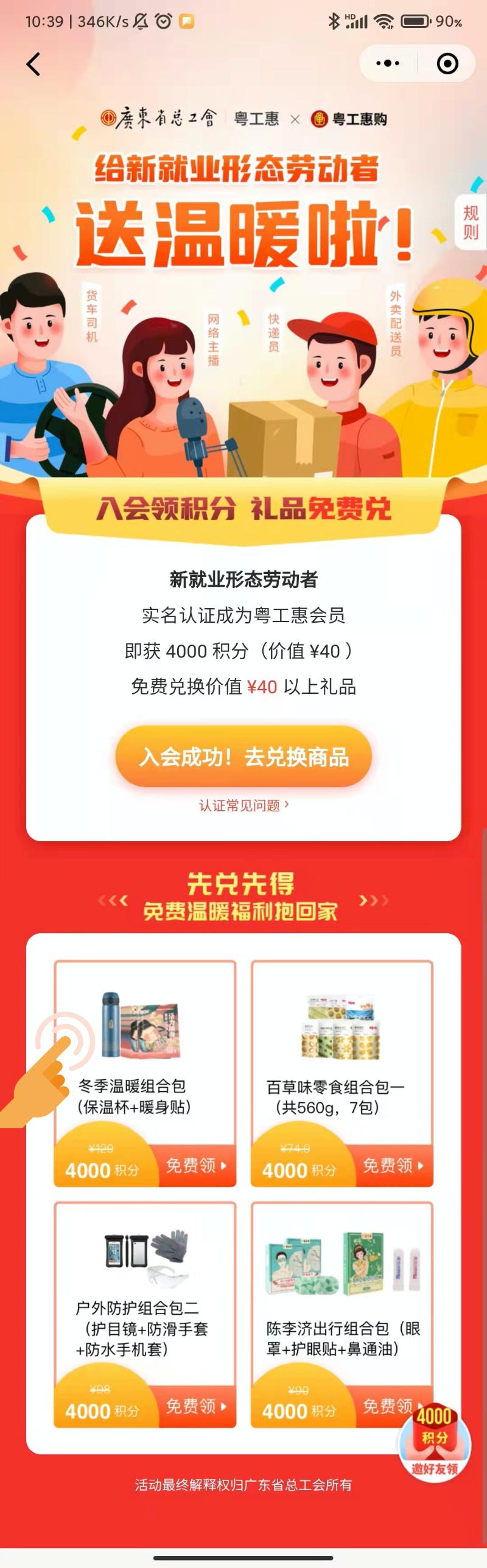Close the mini program with the circle icon

click(447, 63)
